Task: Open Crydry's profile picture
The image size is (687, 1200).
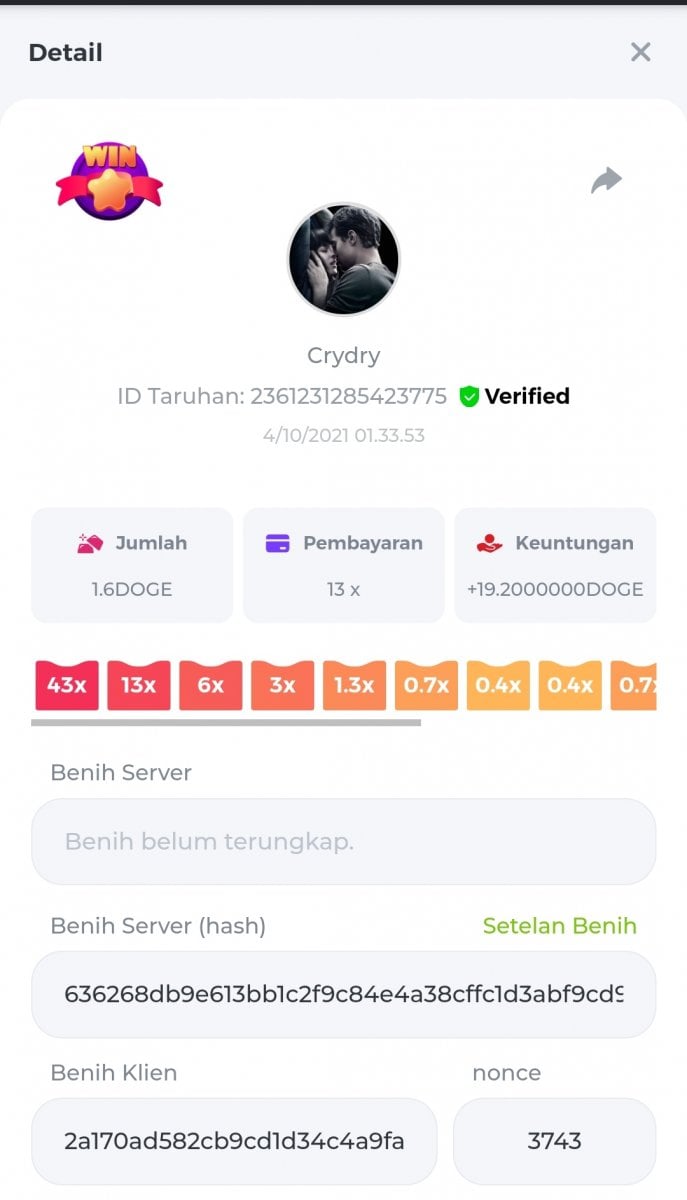Action: coord(344,260)
